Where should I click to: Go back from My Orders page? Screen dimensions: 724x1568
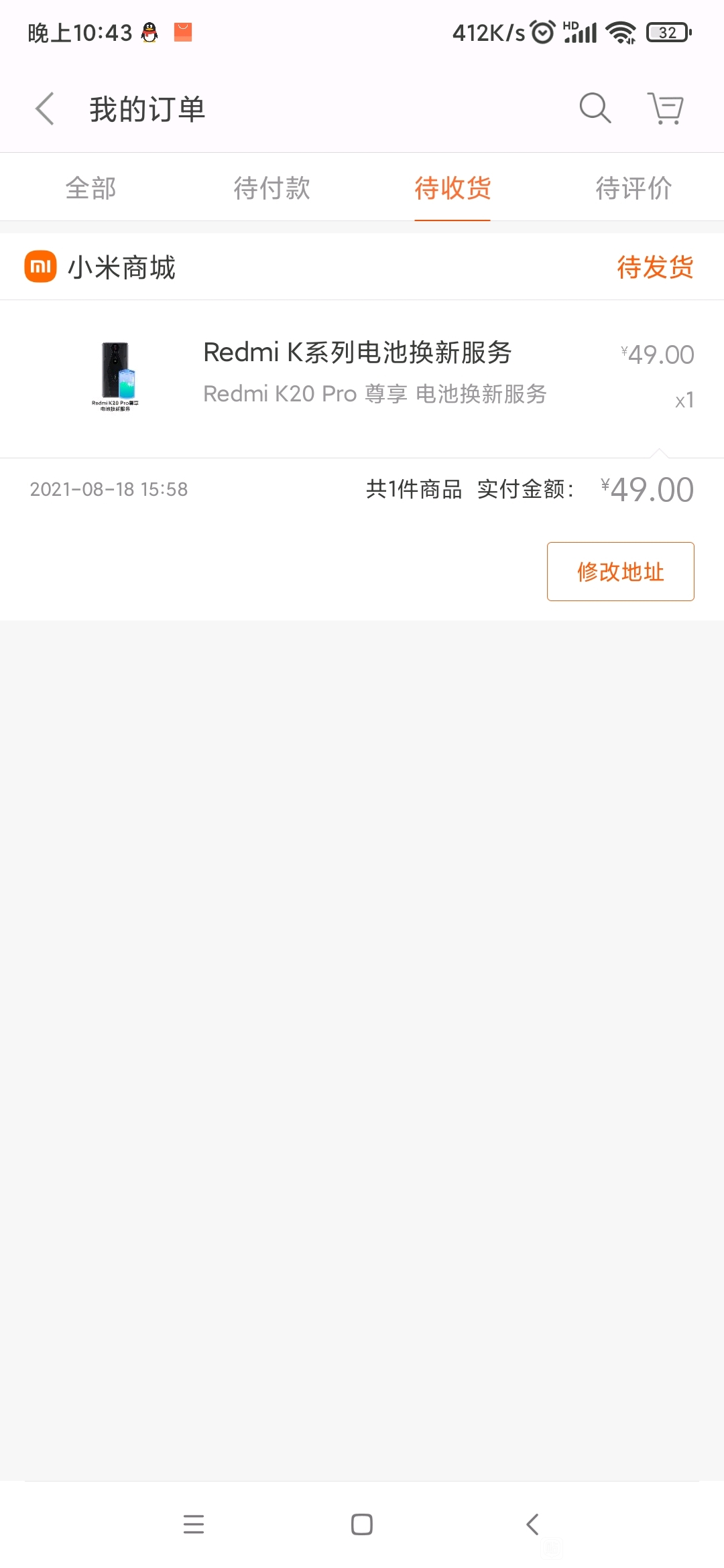44,109
